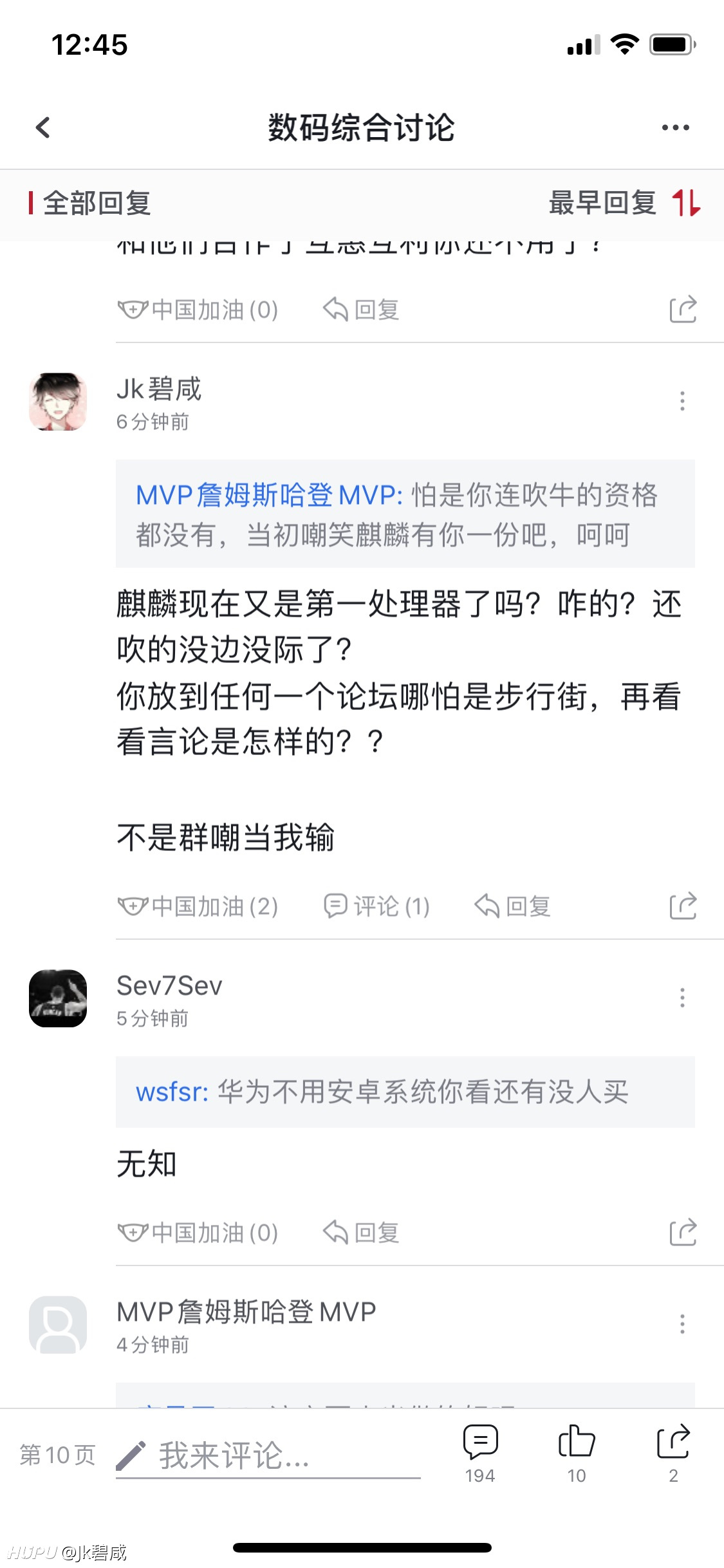Give 中国加油 (0) to Sev7Sev's reply
The image size is (724, 1568).
coord(198,1233)
